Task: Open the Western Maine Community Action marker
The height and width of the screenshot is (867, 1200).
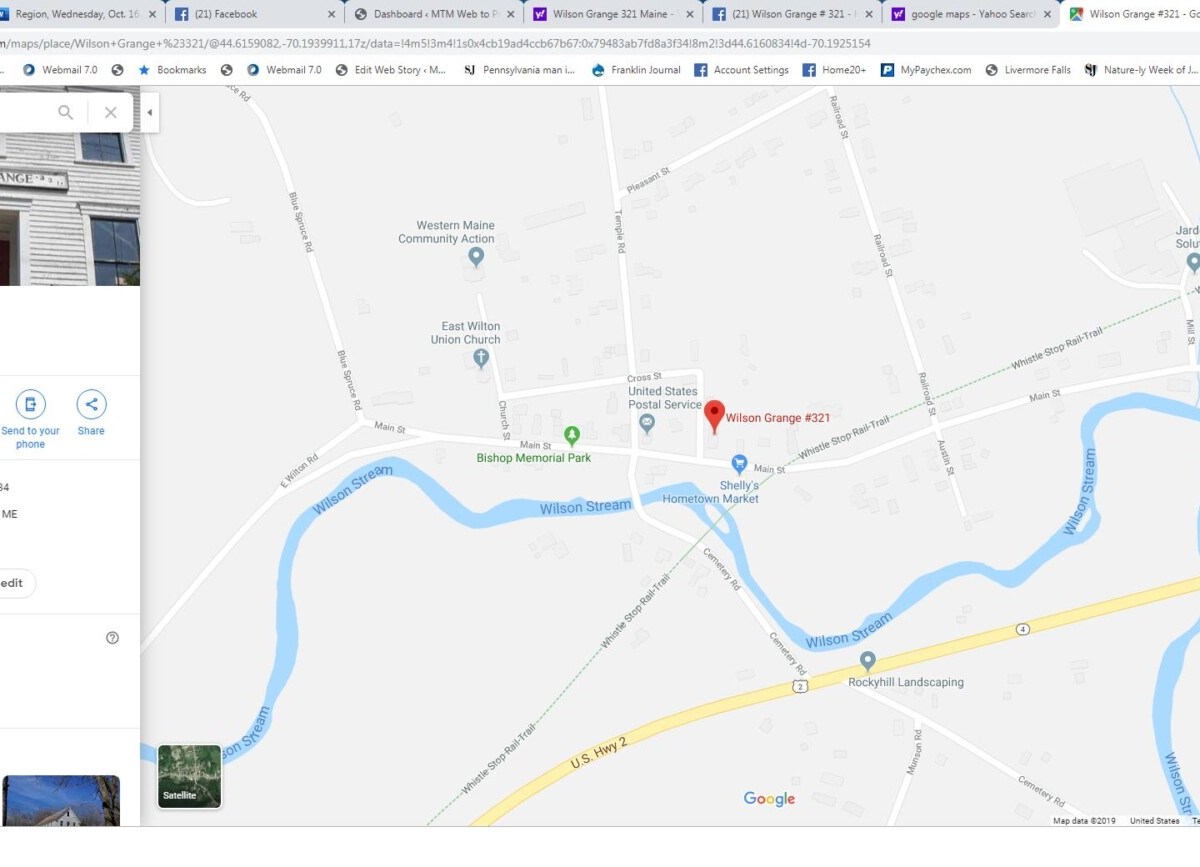Action: tap(476, 257)
